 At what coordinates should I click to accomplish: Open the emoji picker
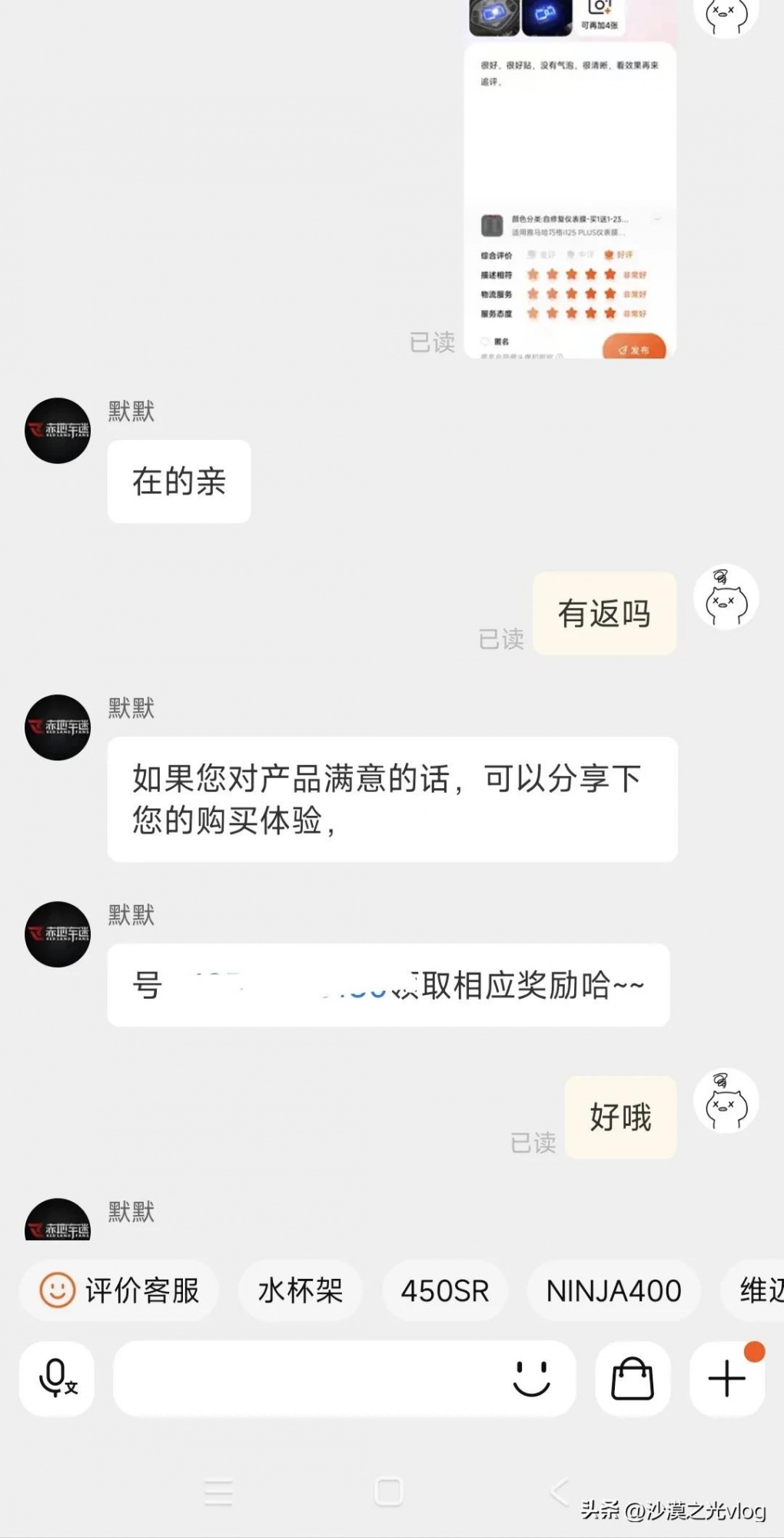[x=531, y=1379]
